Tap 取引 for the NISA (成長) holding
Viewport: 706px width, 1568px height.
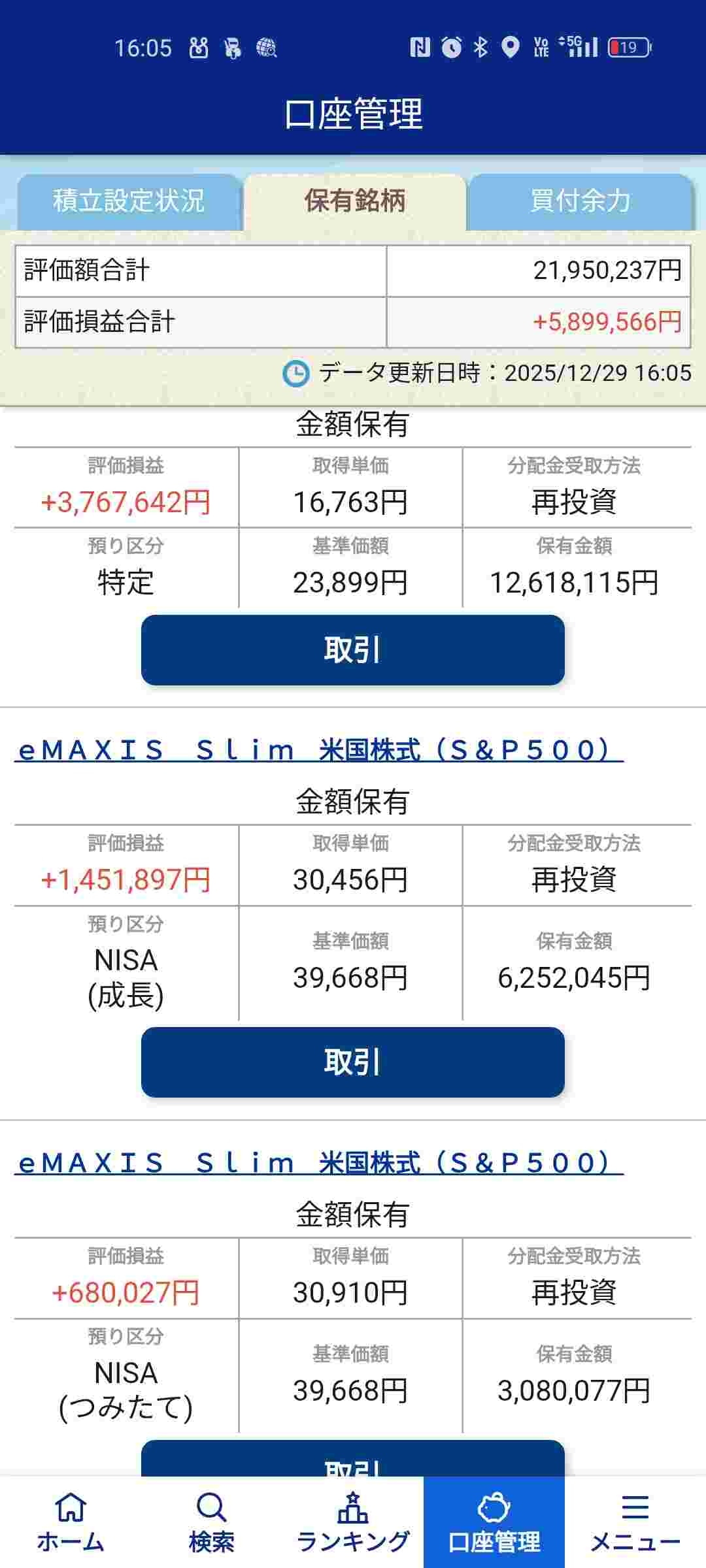click(x=352, y=1062)
